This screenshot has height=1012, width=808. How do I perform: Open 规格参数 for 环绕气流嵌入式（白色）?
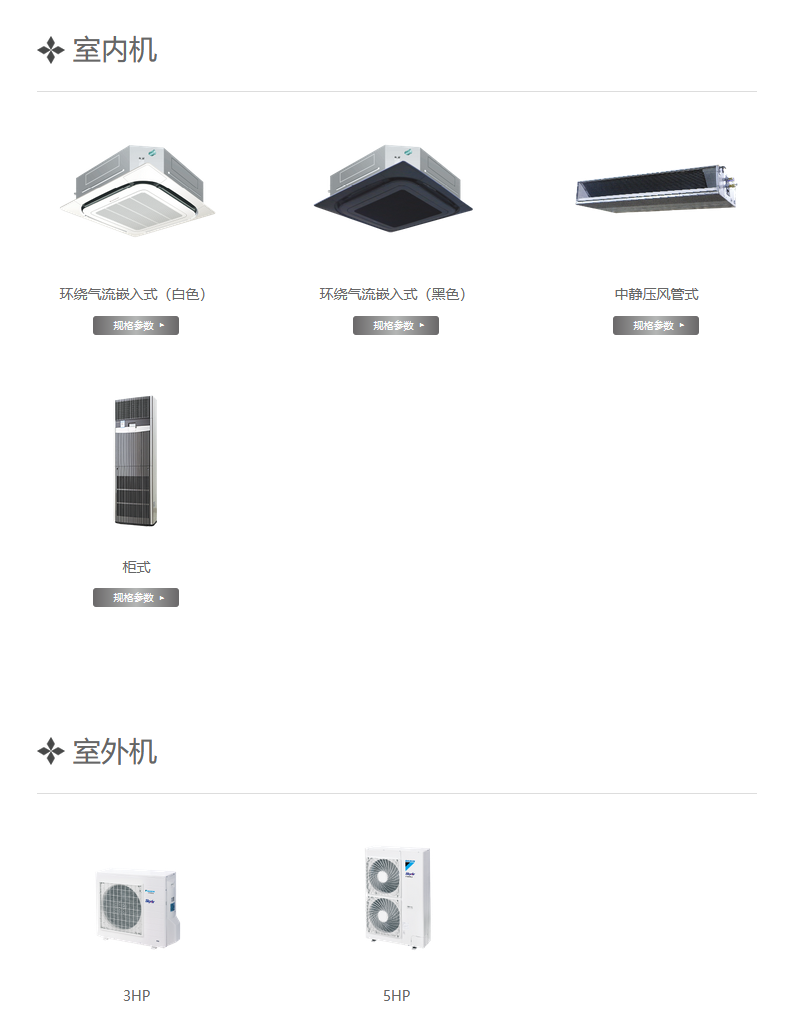136,325
